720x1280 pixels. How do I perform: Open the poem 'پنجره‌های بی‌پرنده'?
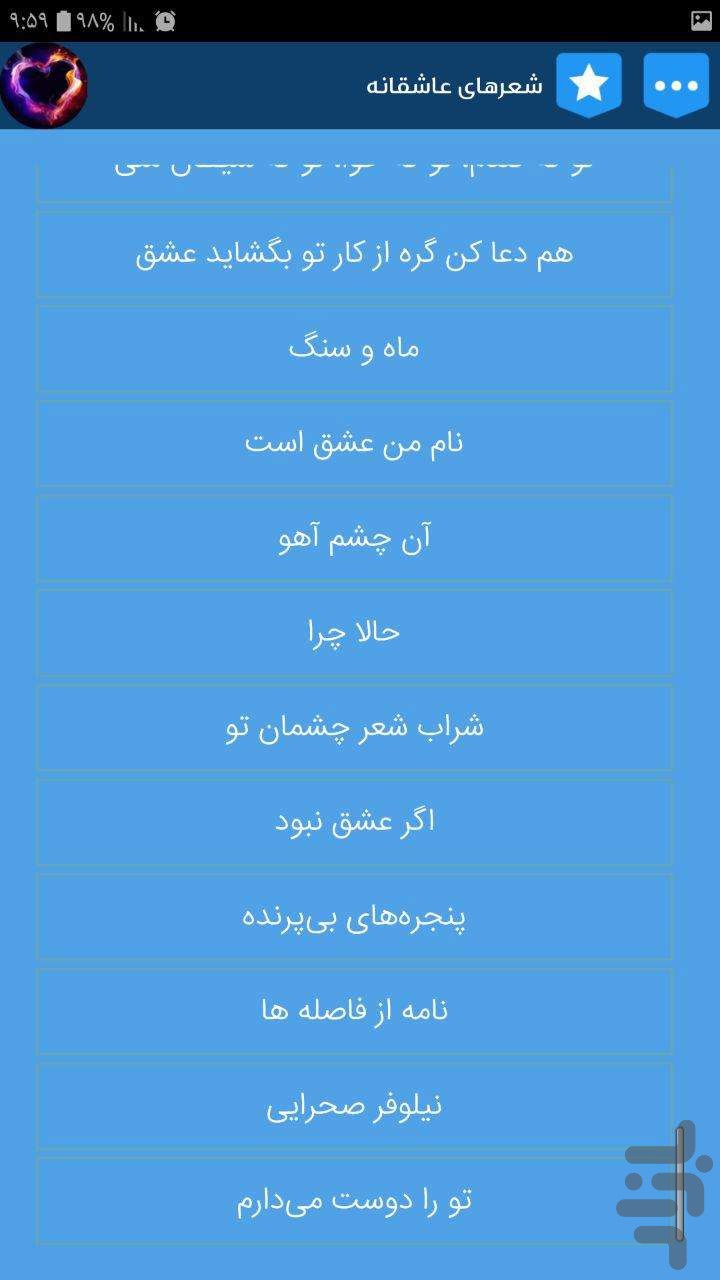pos(355,916)
